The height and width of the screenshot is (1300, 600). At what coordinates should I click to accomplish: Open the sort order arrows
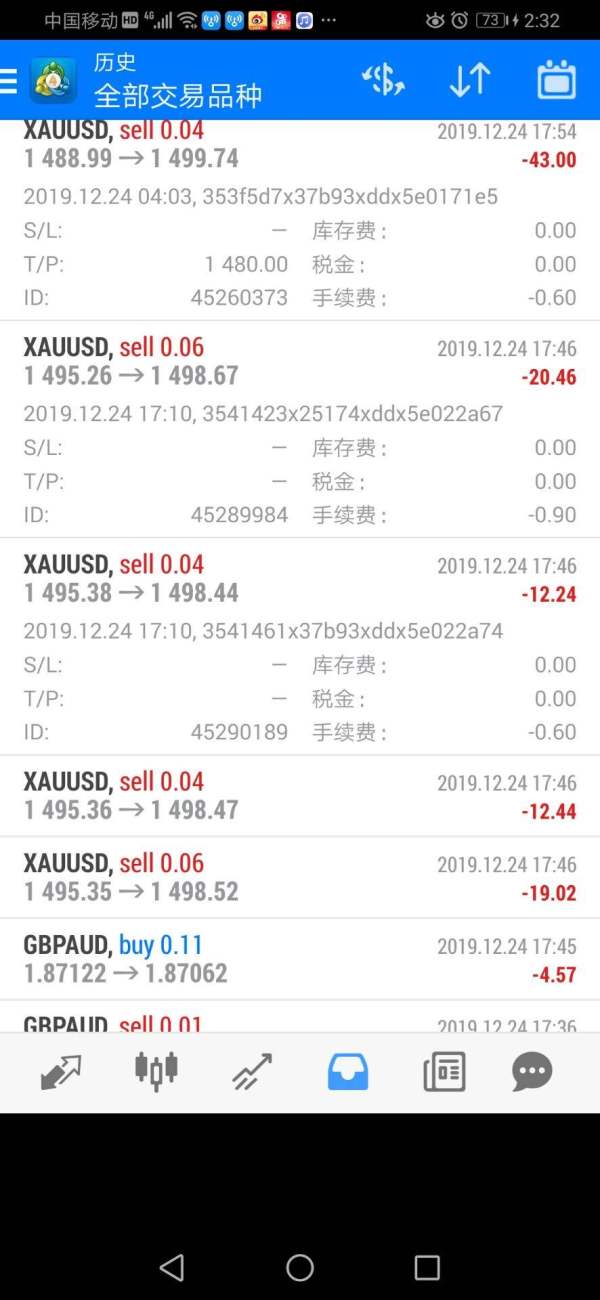pyautogui.click(x=469, y=80)
